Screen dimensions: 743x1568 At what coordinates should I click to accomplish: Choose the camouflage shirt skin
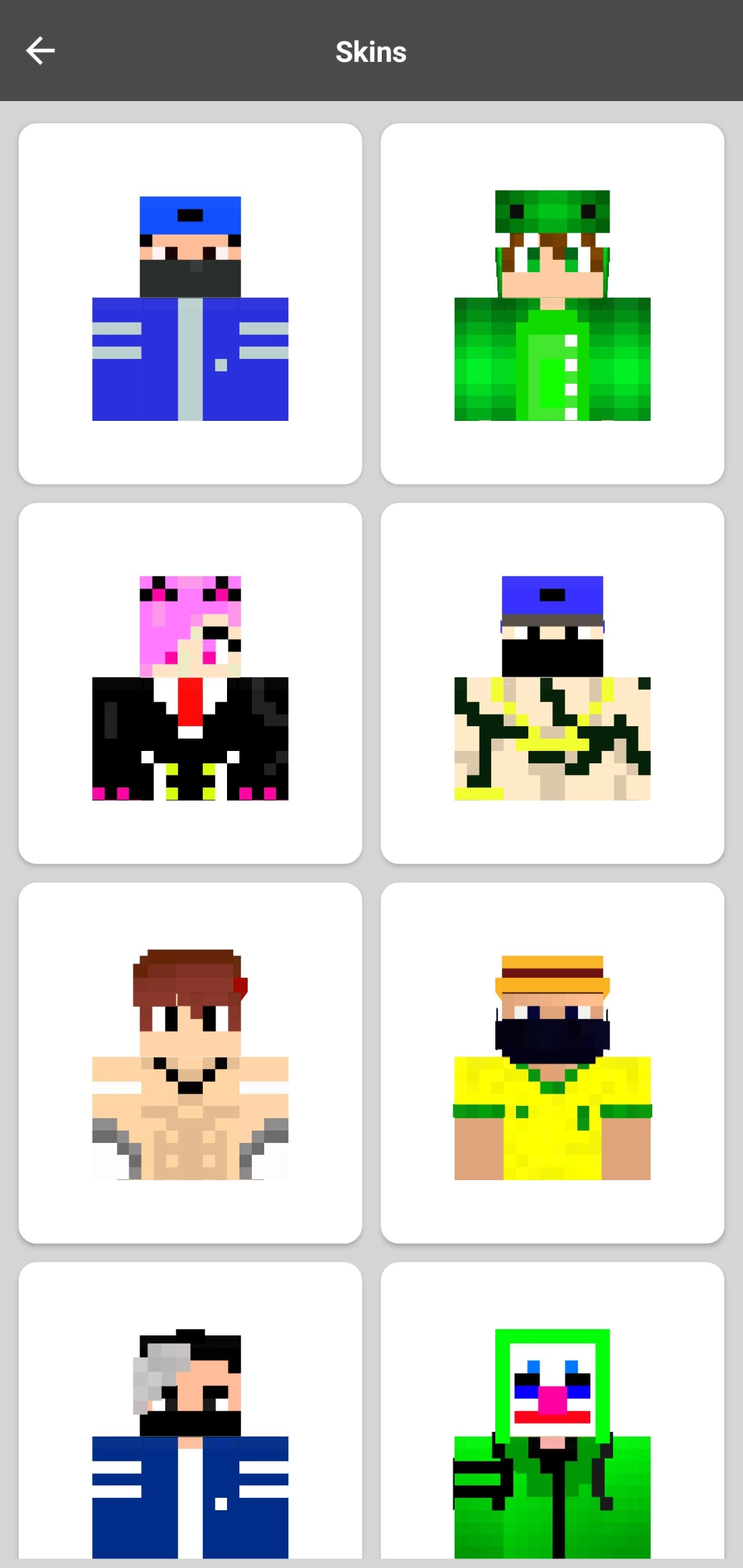pos(552,684)
